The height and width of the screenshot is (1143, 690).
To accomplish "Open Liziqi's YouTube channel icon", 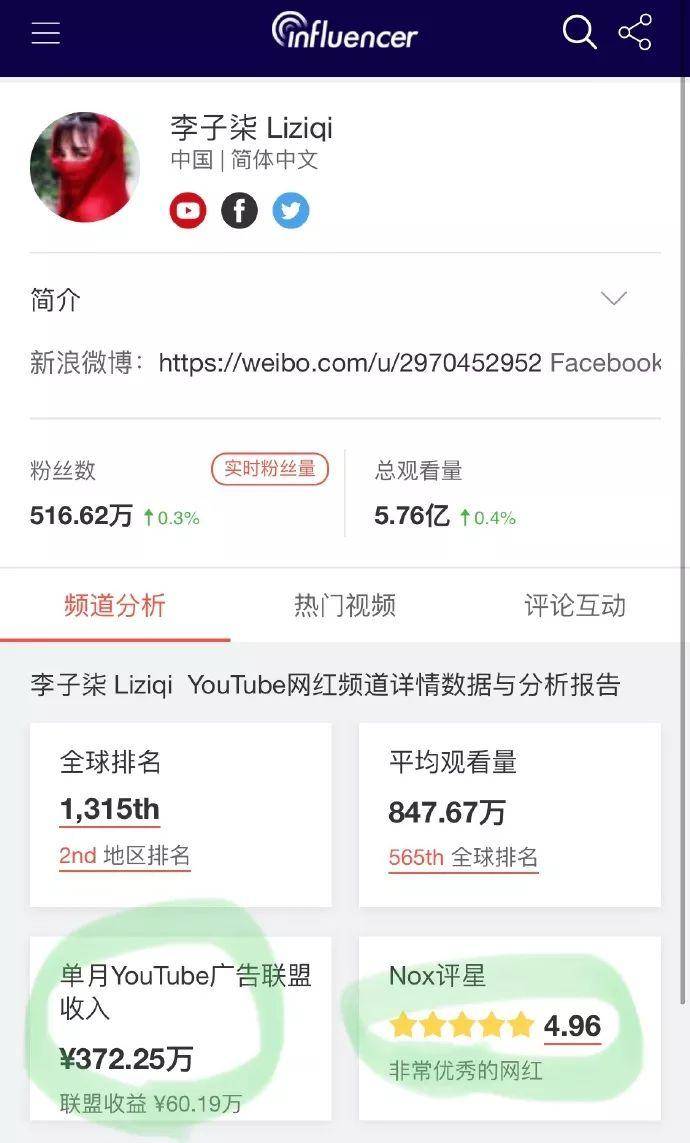I will 188,210.
